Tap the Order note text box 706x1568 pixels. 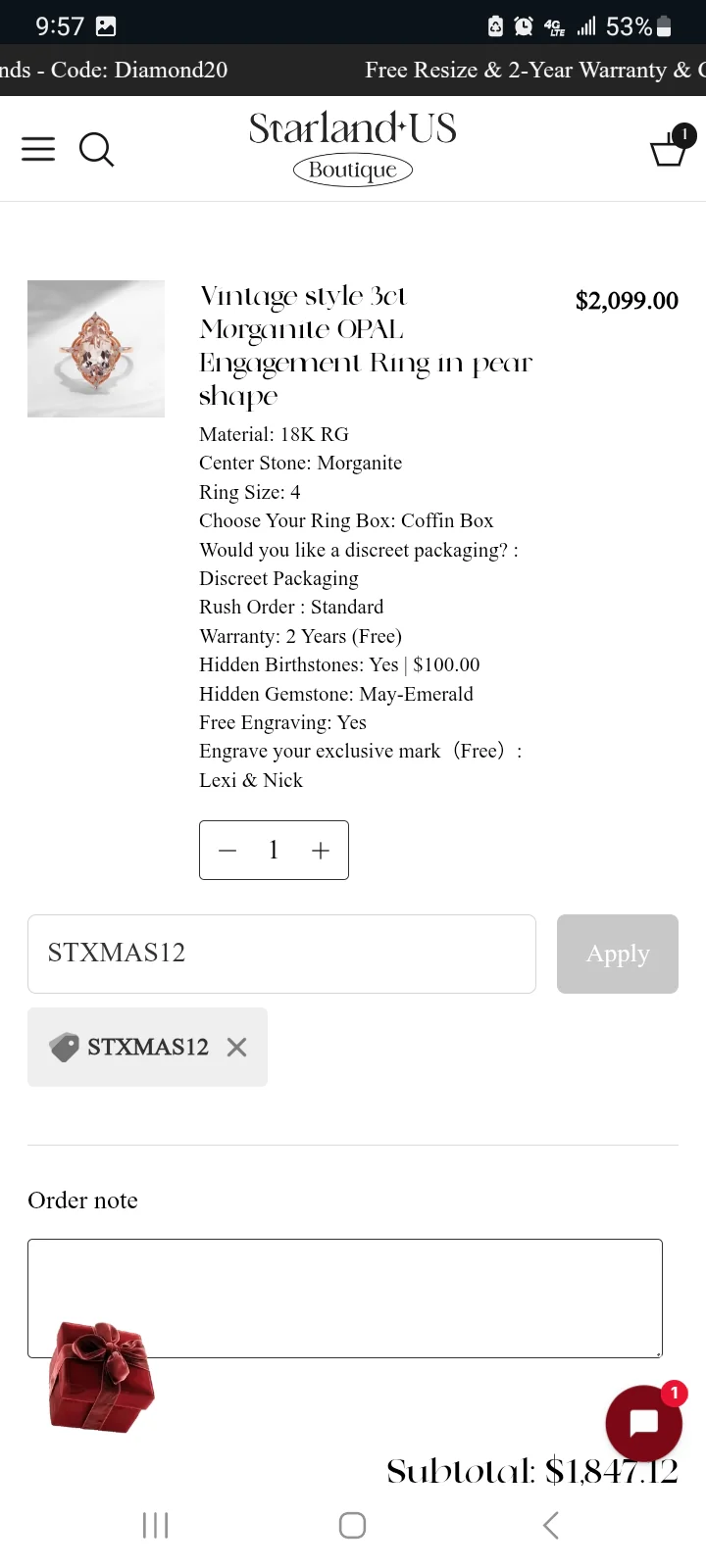345,1298
